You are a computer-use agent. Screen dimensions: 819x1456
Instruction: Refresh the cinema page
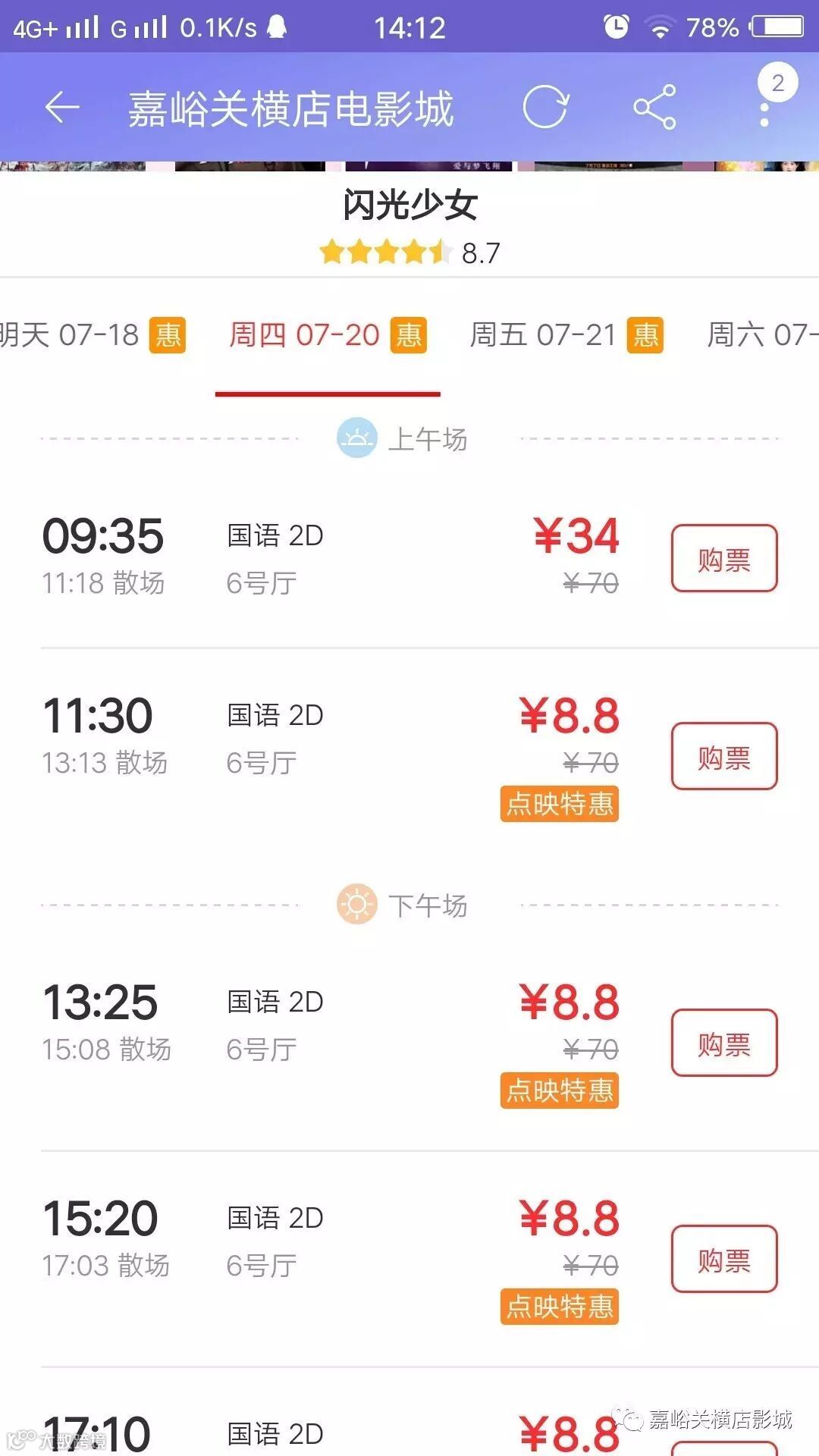click(545, 108)
